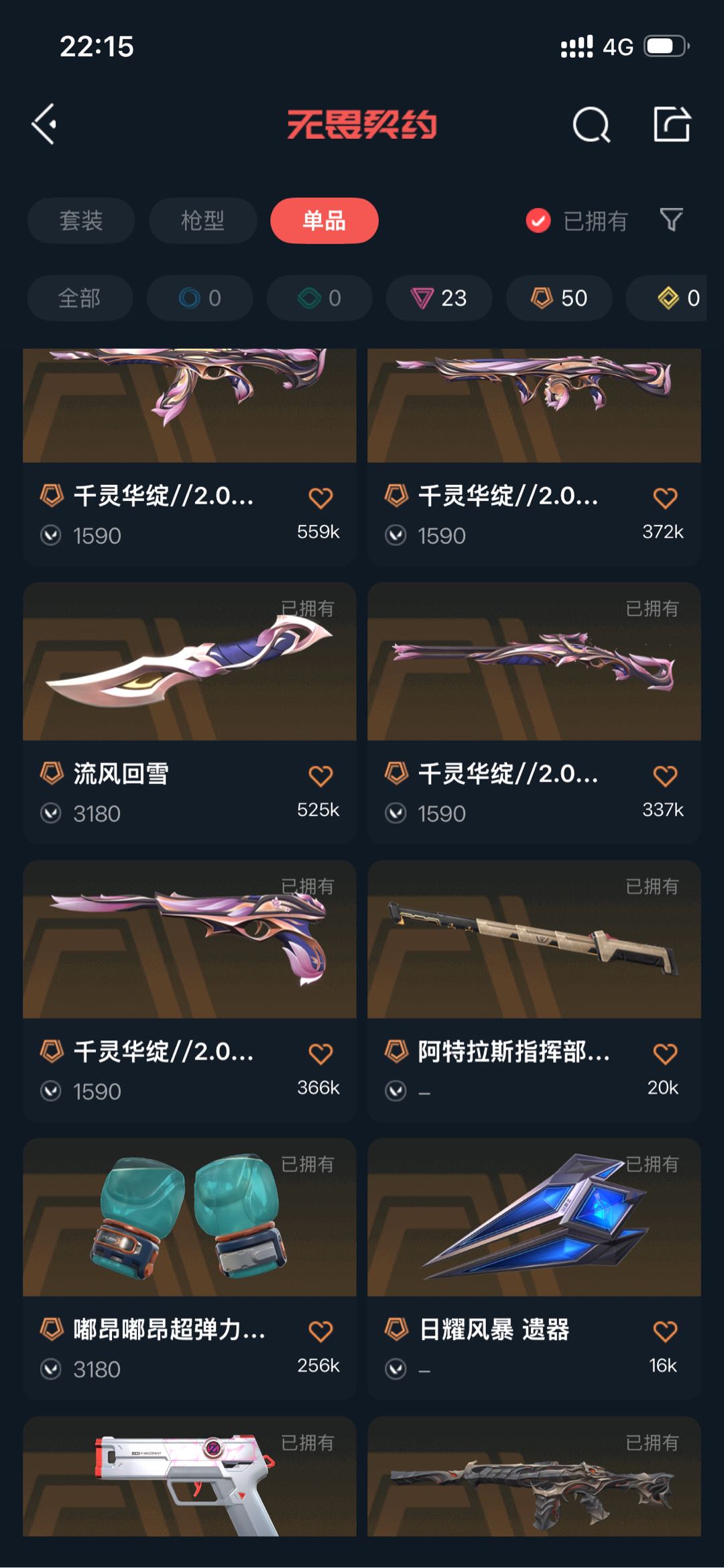Uncheck the 已拥有 filter checkbox
Image resolution: width=724 pixels, height=1568 pixels.
click(538, 221)
